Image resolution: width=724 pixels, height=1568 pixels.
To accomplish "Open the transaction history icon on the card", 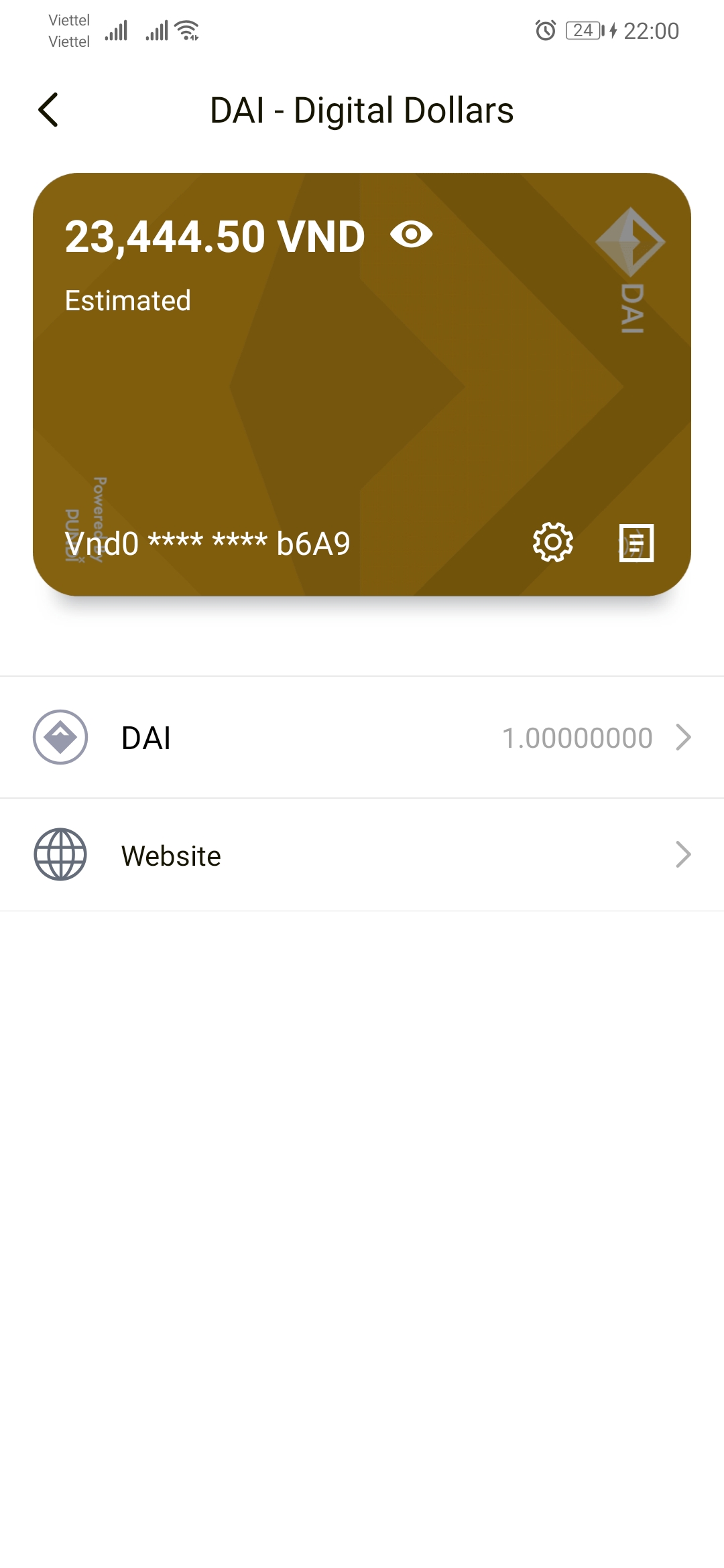I will click(x=636, y=543).
